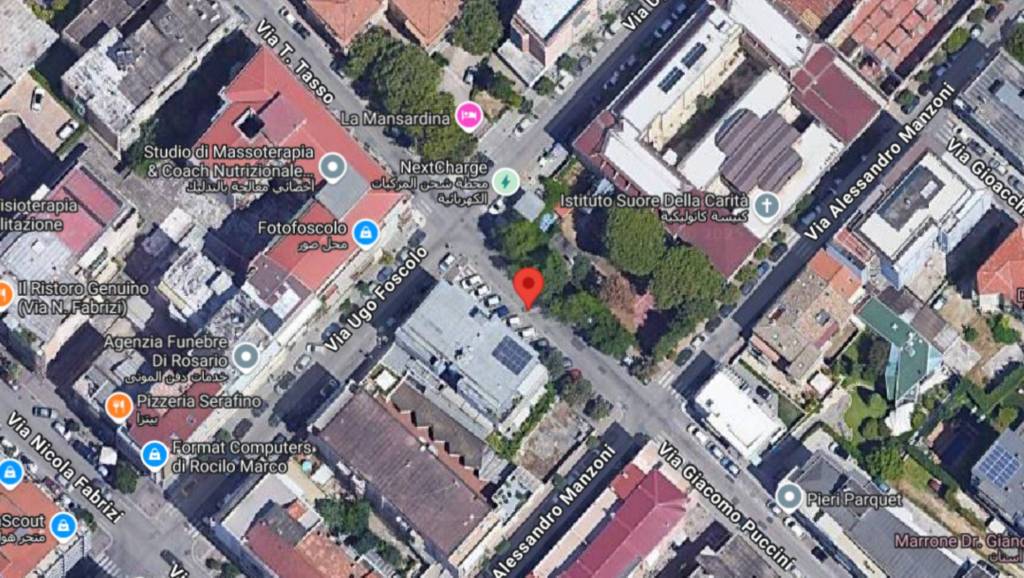Open the La Mansardina lodging marker
The image size is (1024, 578).
467,117
